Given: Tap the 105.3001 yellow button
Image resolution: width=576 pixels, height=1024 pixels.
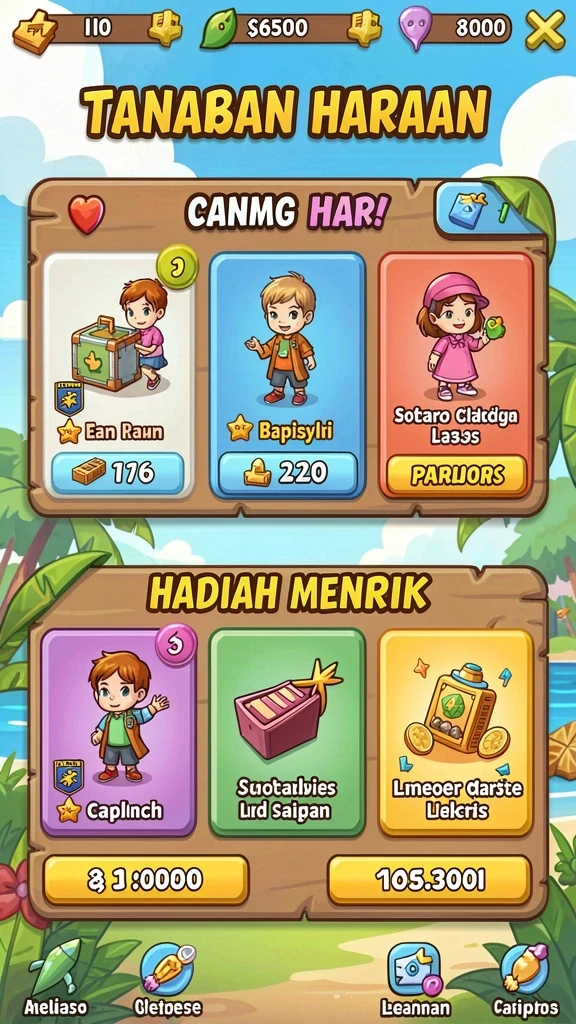Looking at the screenshot, I should pos(430,880).
